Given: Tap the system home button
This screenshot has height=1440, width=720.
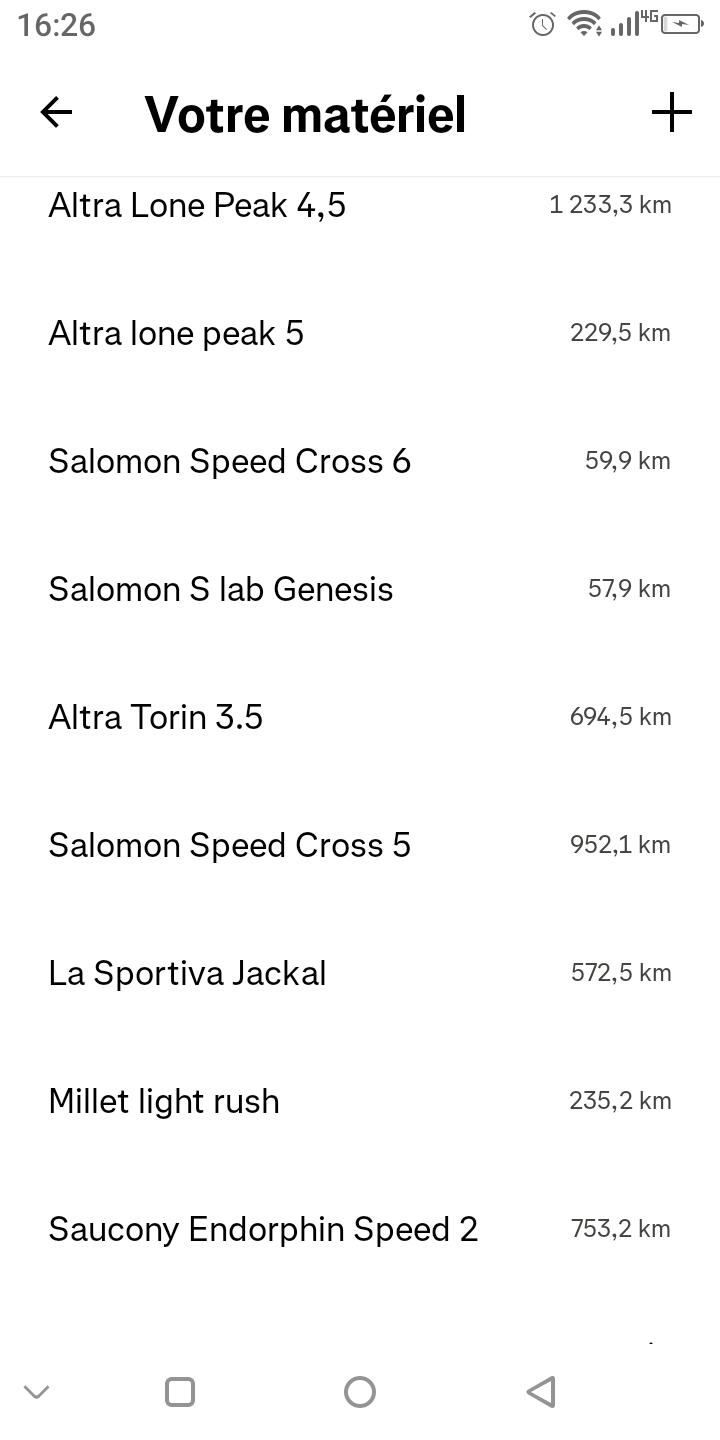Looking at the screenshot, I should point(360,1391).
